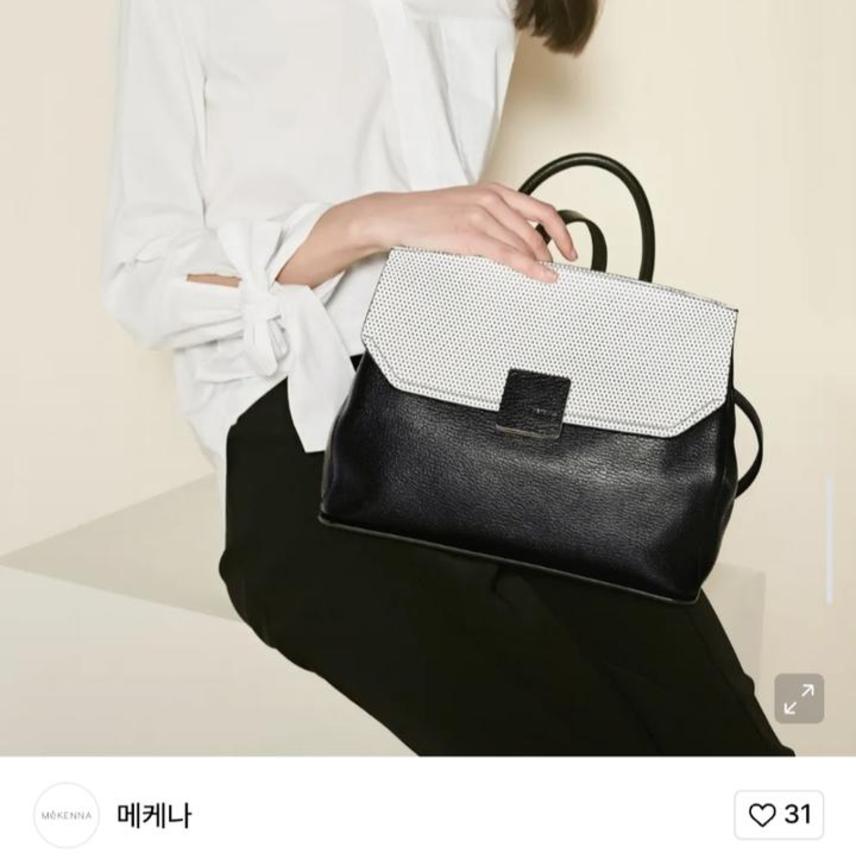Viewport: 856px width, 856px height.
Task: Like the 메케나 brand with the heart button
Action: pyautogui.click(x=779, y=814)
